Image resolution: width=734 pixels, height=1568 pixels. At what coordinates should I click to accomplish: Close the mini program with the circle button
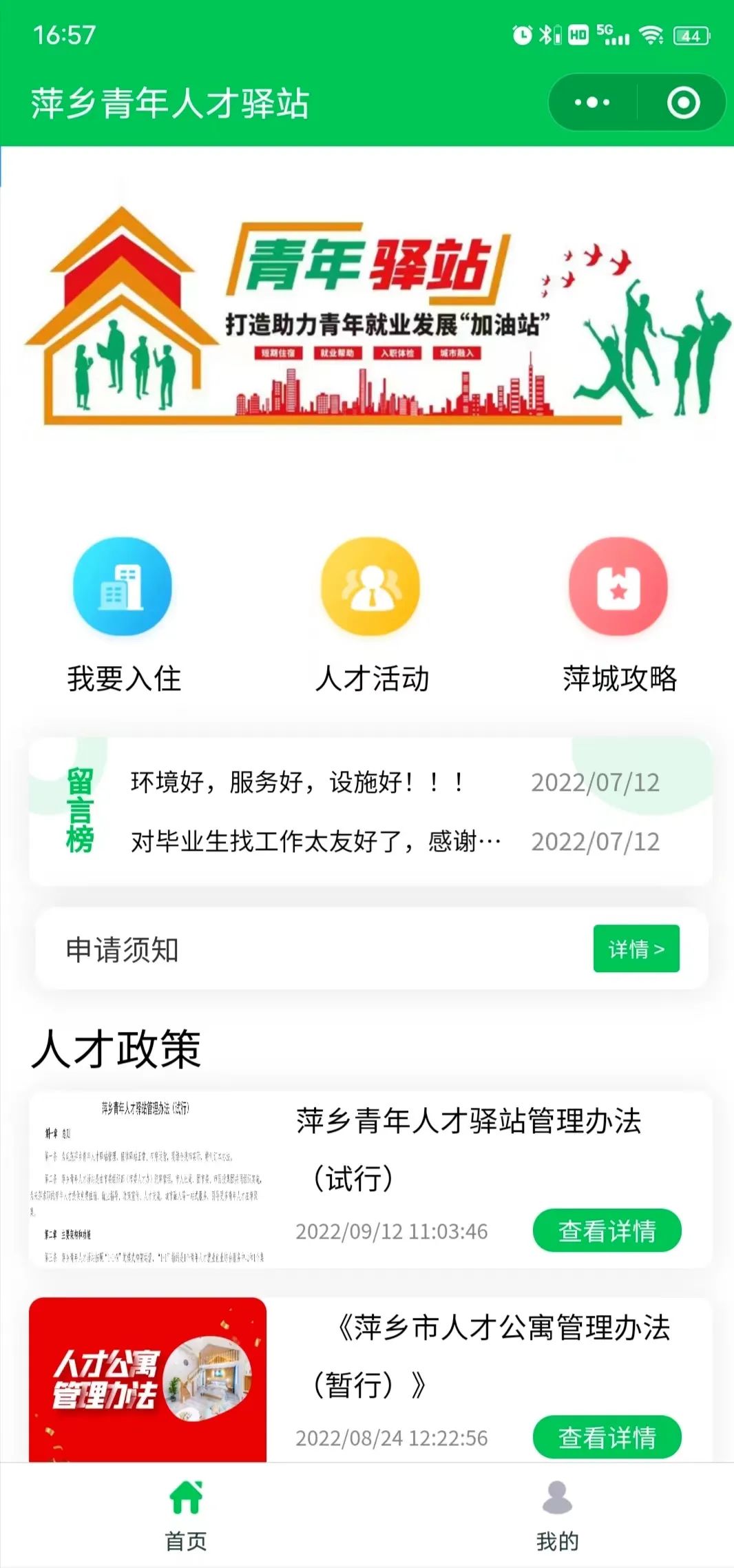(683, 103)
